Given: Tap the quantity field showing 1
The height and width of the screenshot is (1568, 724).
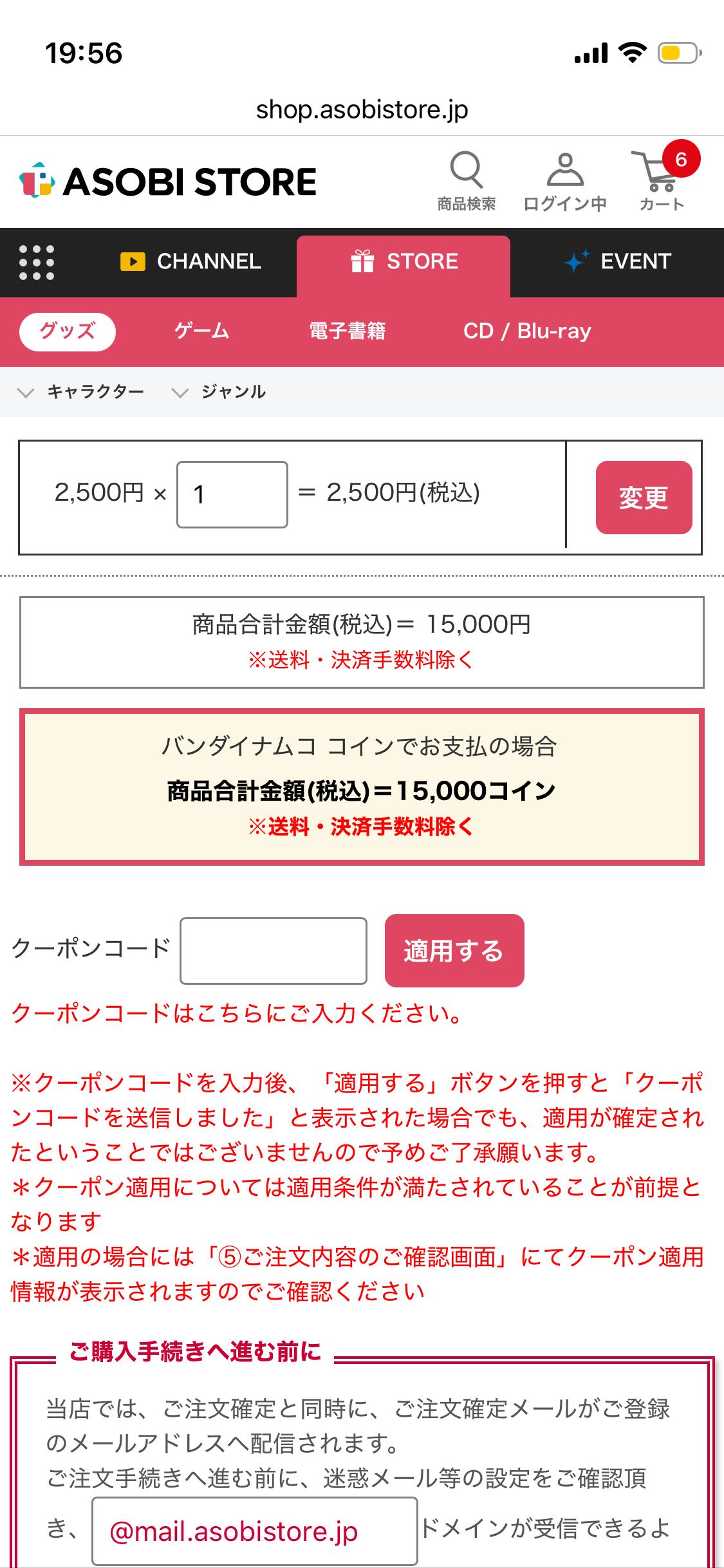Looking at the screenshot, I should tap(232, 494).
